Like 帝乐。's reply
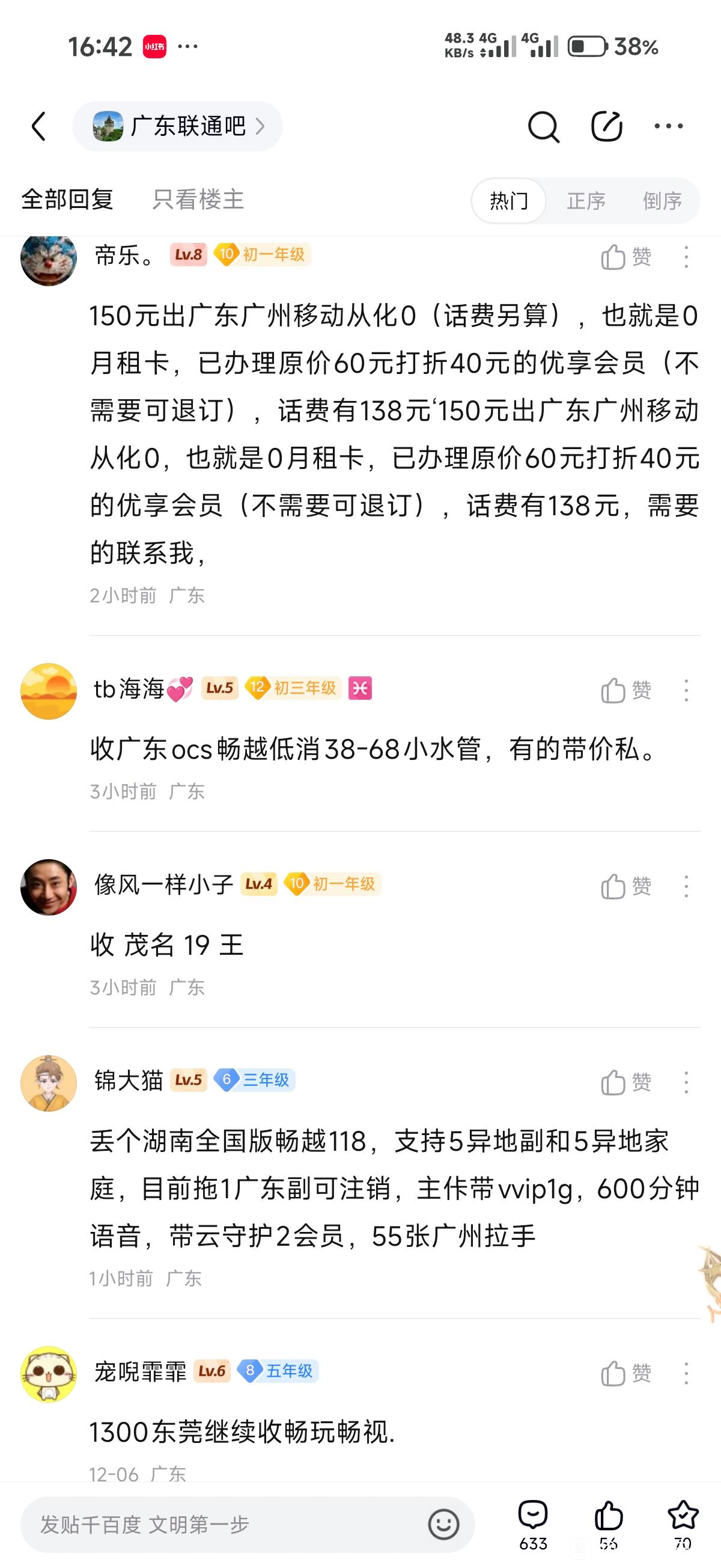Screen dimensions: 721x1568 625,257
